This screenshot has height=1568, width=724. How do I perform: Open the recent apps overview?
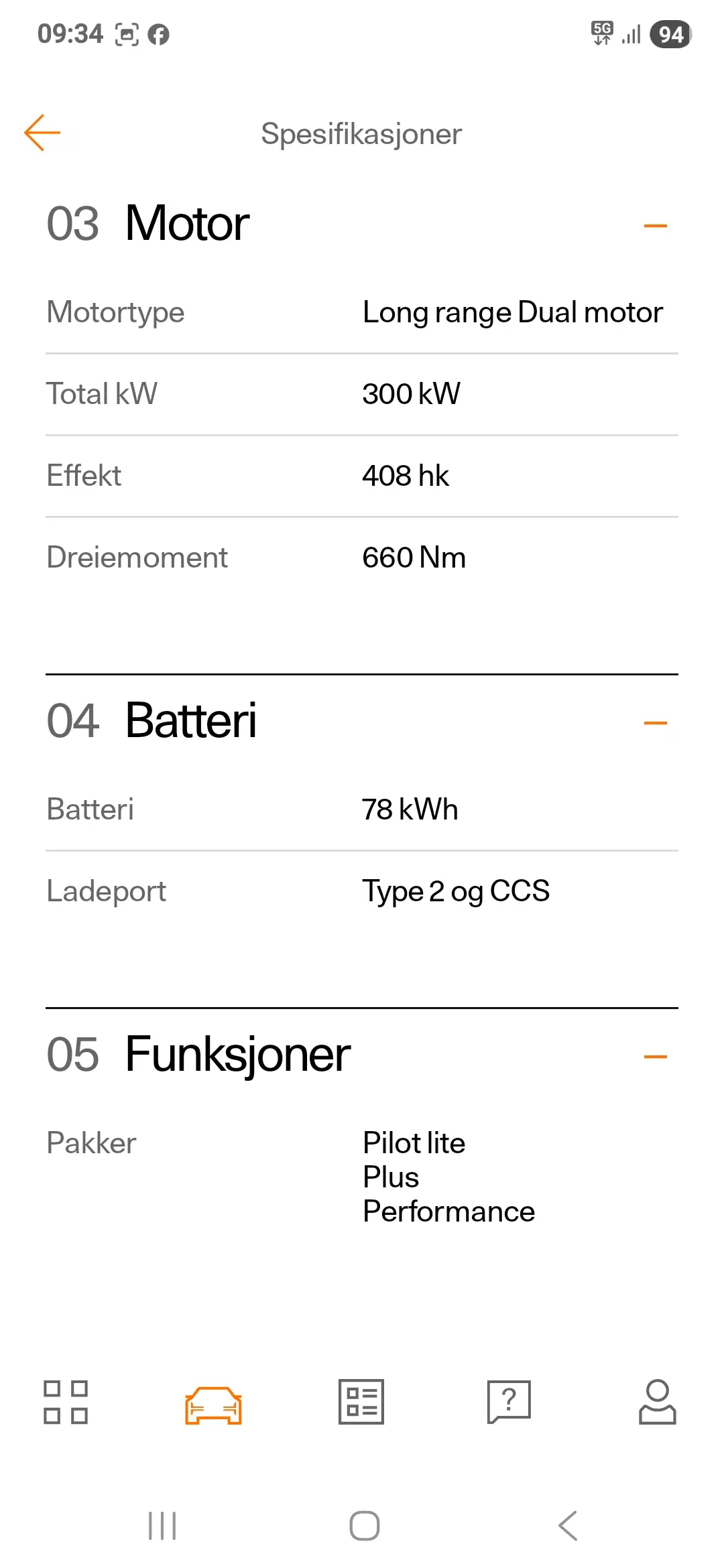click(162, 1526)
